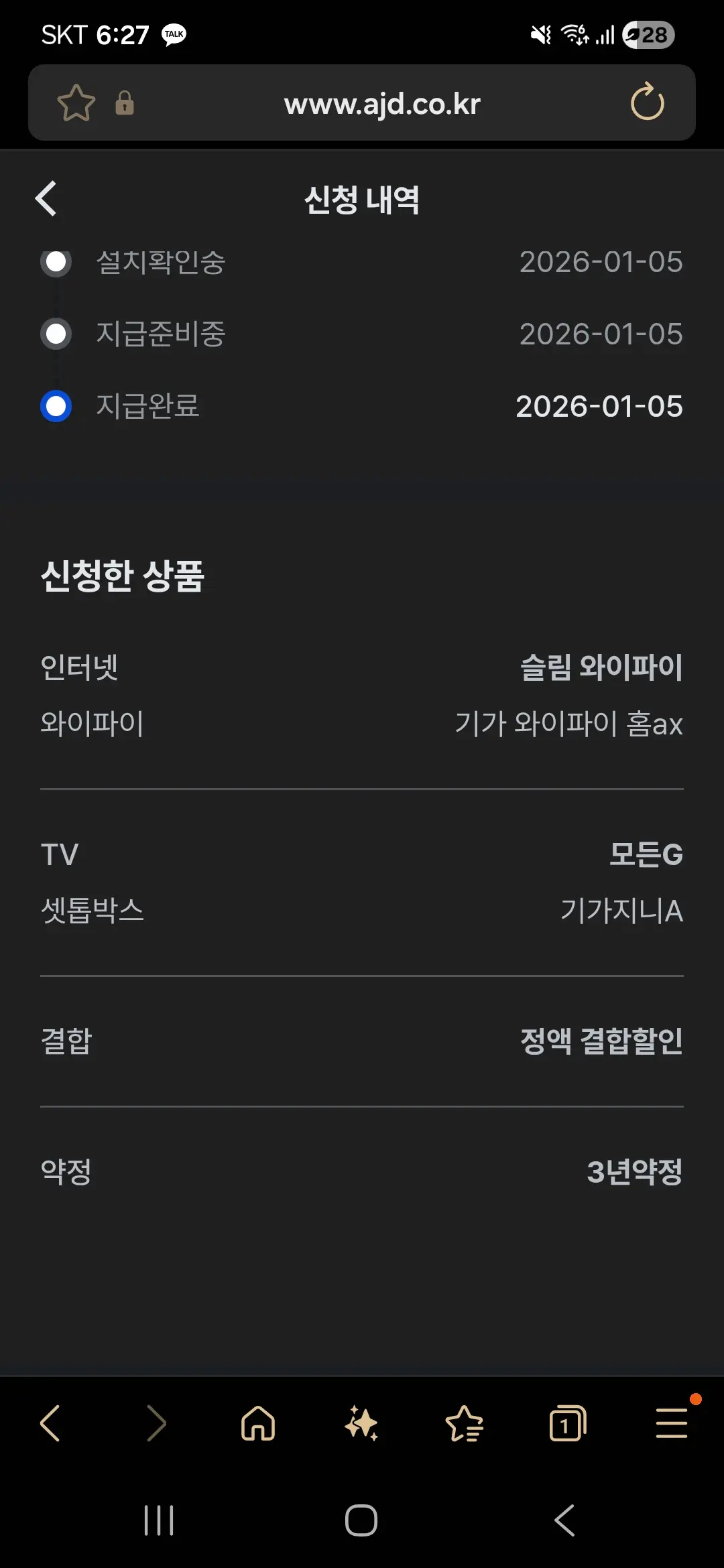Open the browser AI sparkle assistant
The width and height of the screenshot is (724, 1568).
(x=361, y=1423)
